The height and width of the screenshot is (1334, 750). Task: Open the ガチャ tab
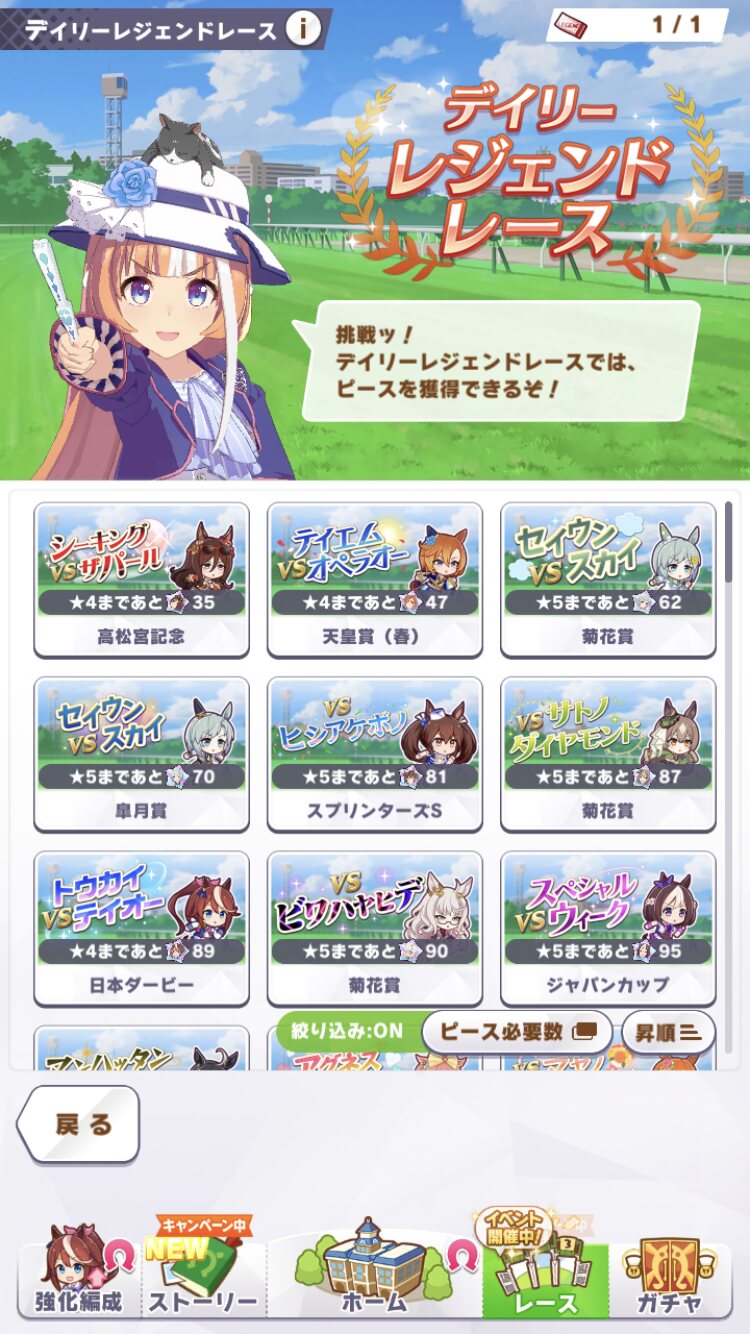(670, 1280)
